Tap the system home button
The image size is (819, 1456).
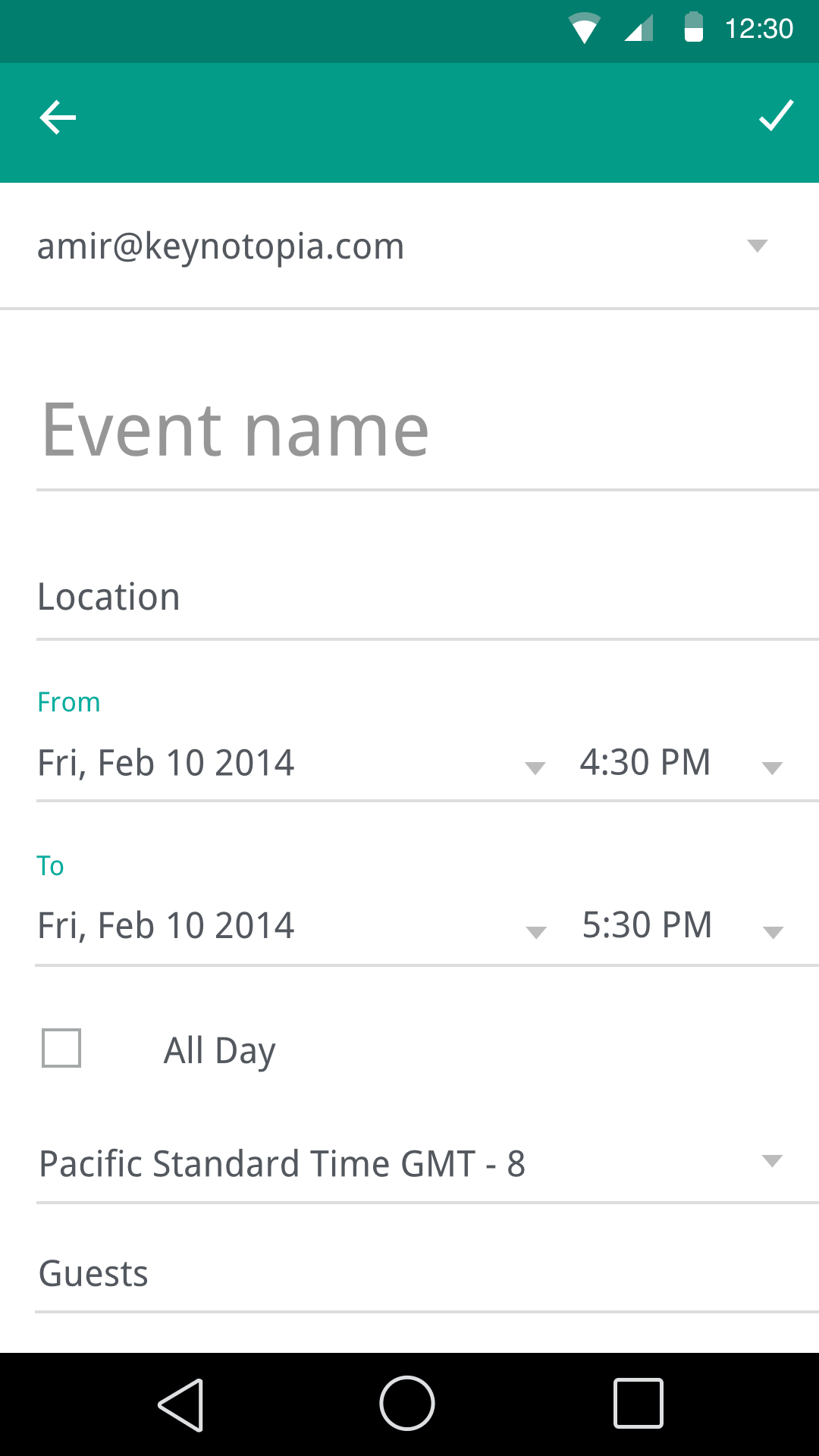click(x=407, y=1403)
